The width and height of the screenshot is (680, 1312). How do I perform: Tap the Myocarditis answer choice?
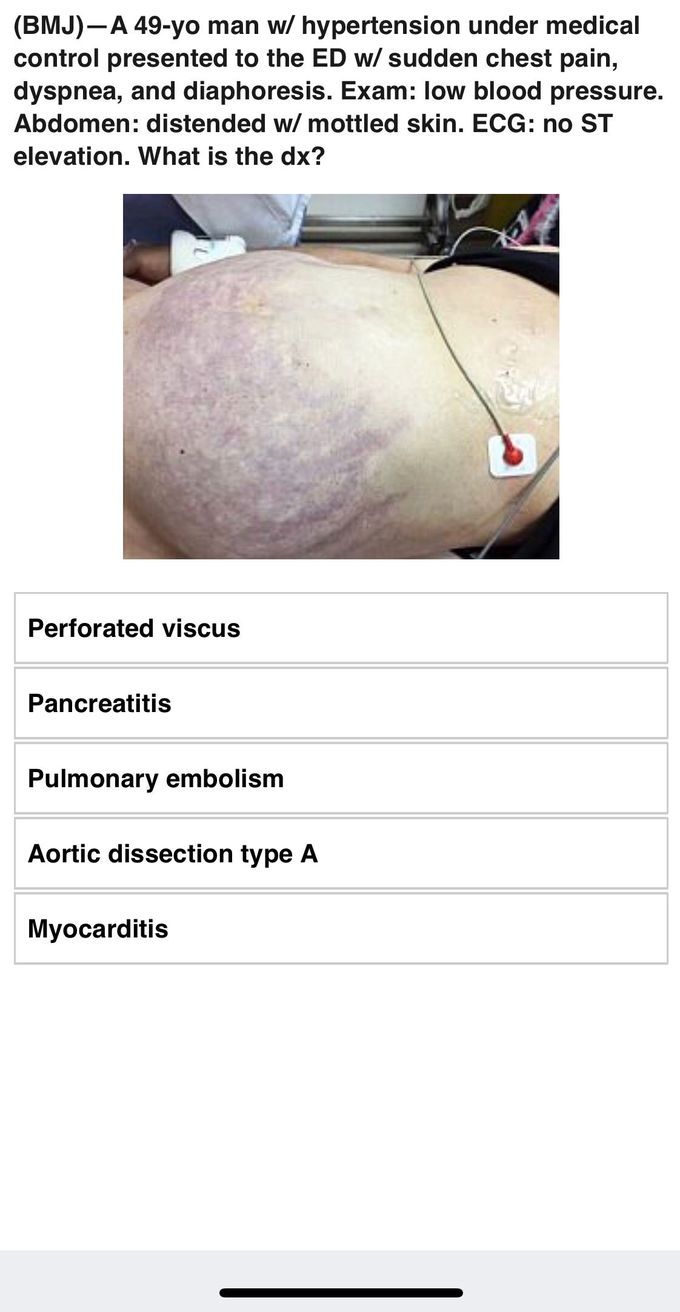[x=340, y=928]
